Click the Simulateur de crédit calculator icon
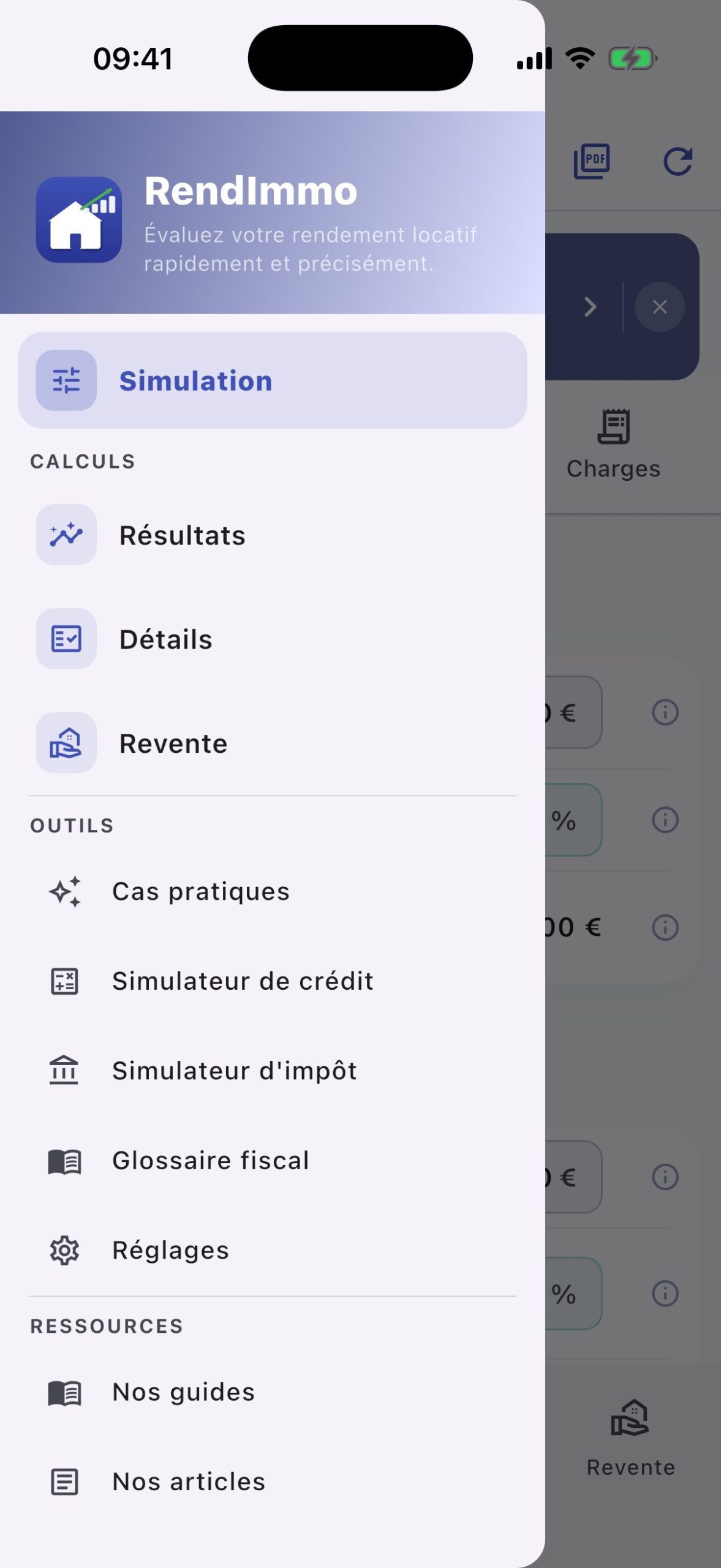The height and width of the screenshot is (1568, 721). [x=64, y=980]
